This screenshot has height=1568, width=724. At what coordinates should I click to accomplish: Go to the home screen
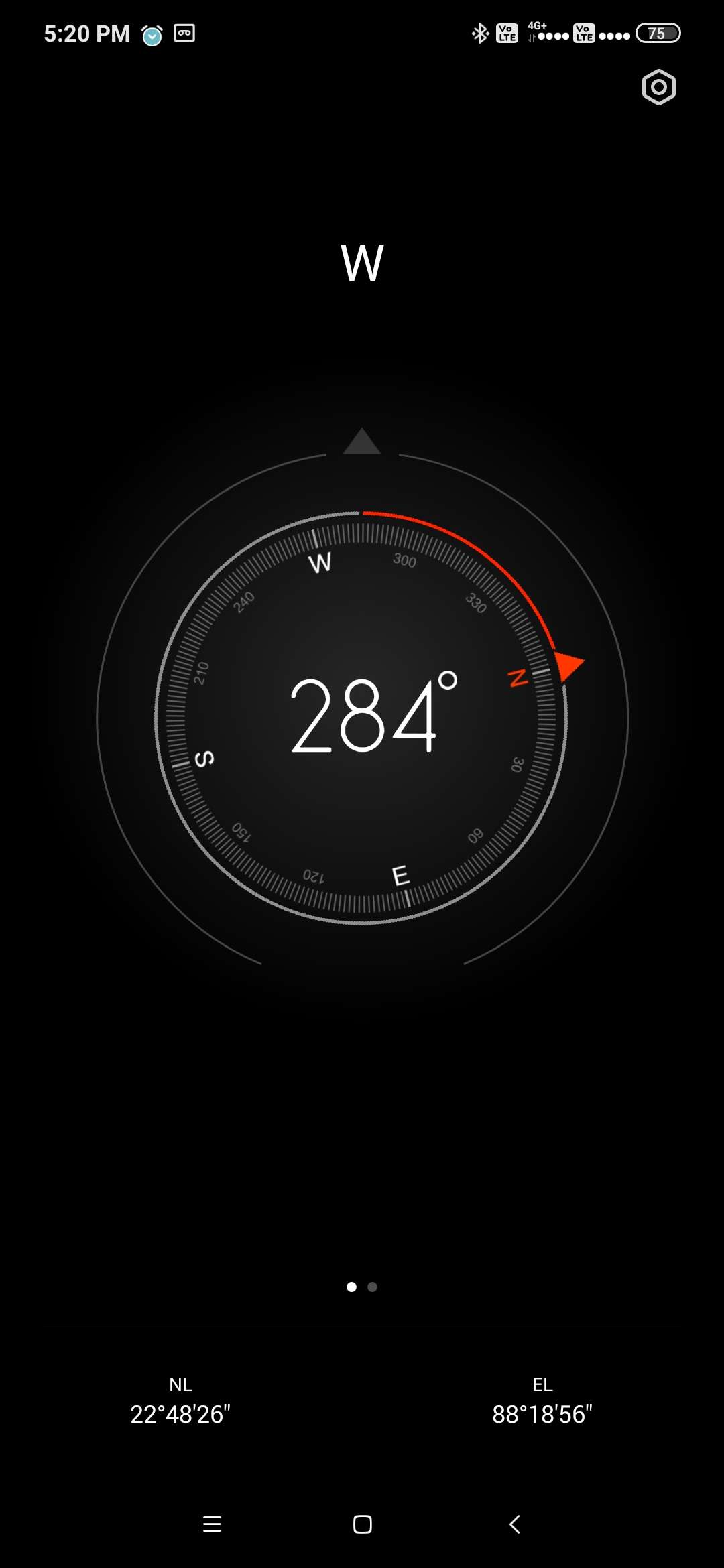362,1524
